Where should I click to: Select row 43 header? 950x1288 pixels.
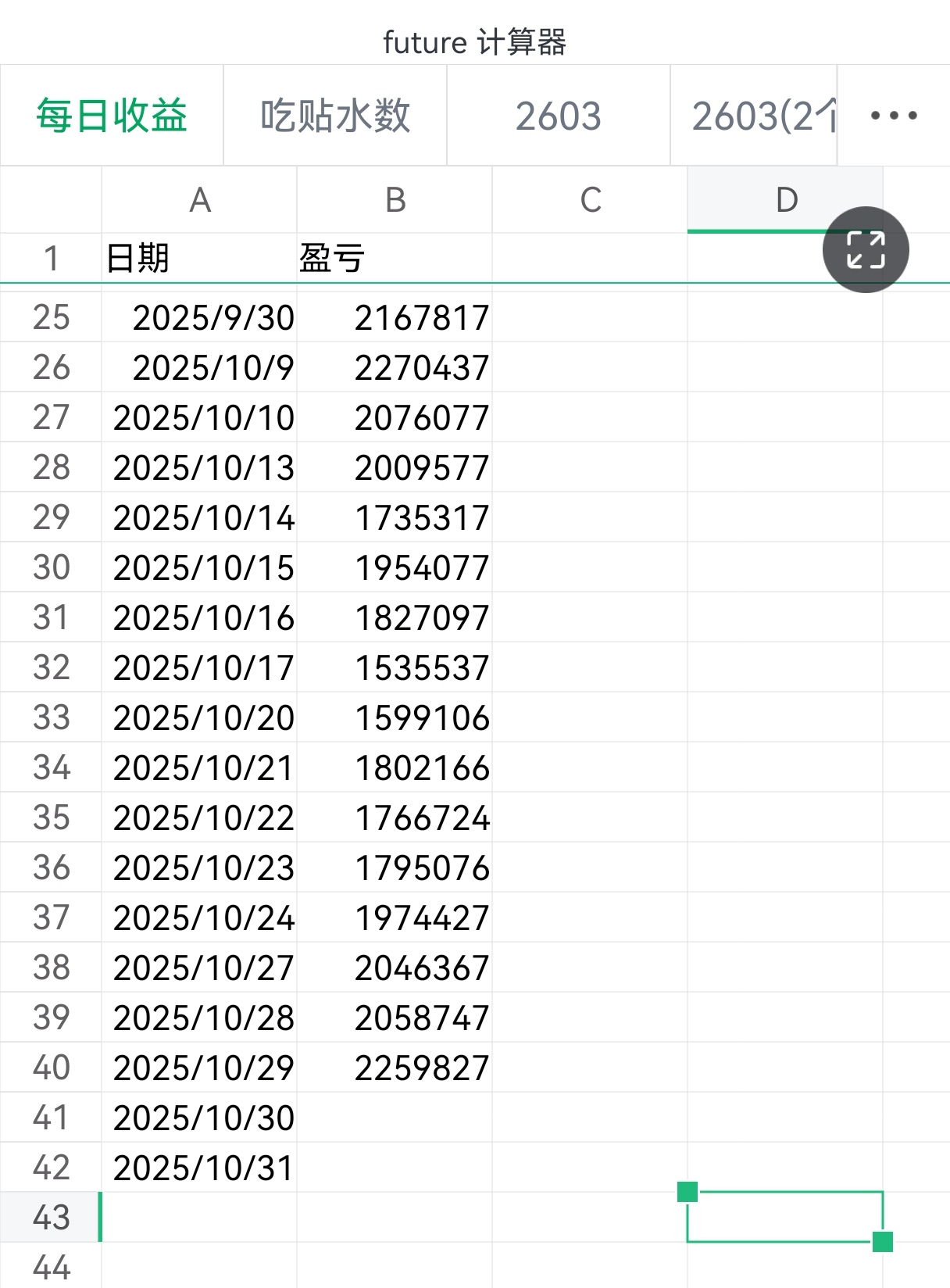point(51,1218)
